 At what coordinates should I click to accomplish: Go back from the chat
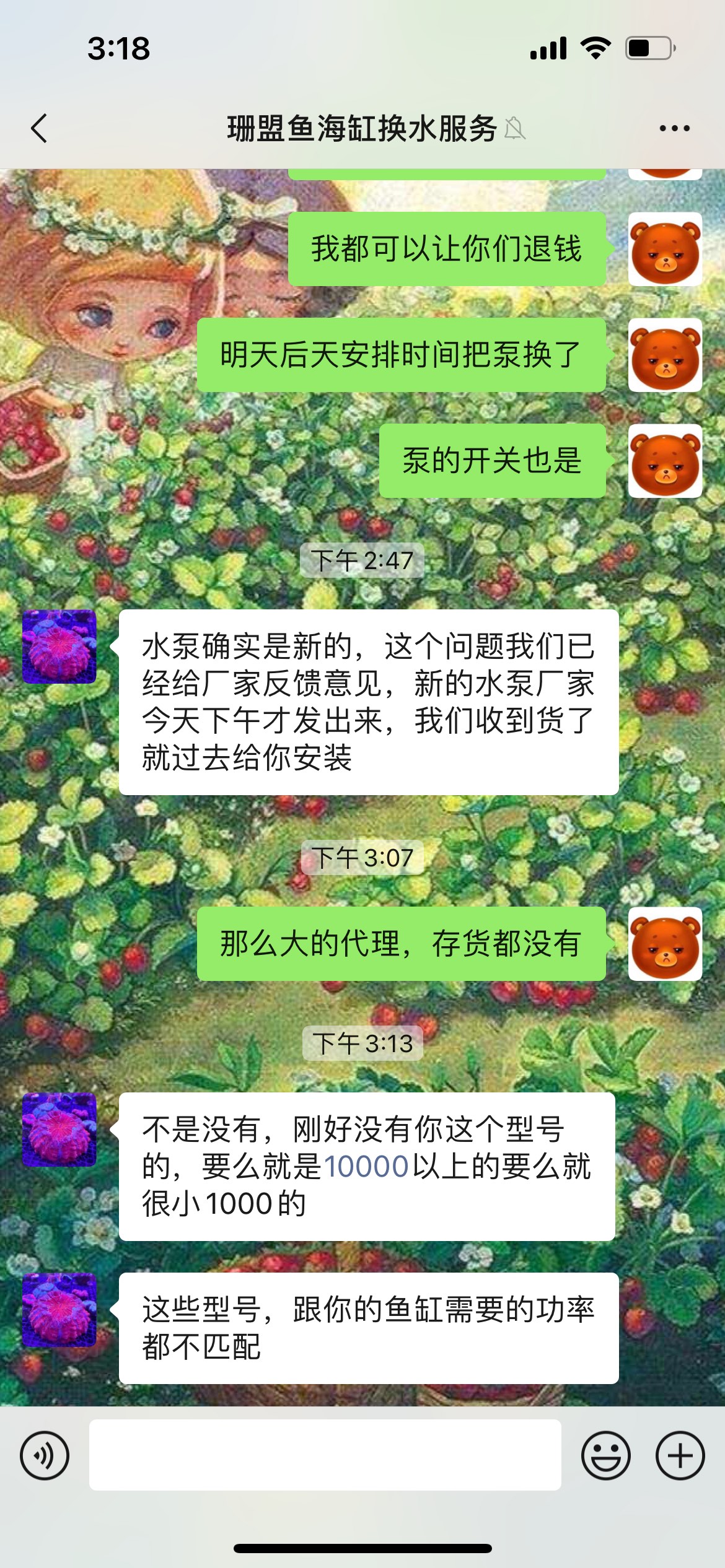[x=39, y=129]
